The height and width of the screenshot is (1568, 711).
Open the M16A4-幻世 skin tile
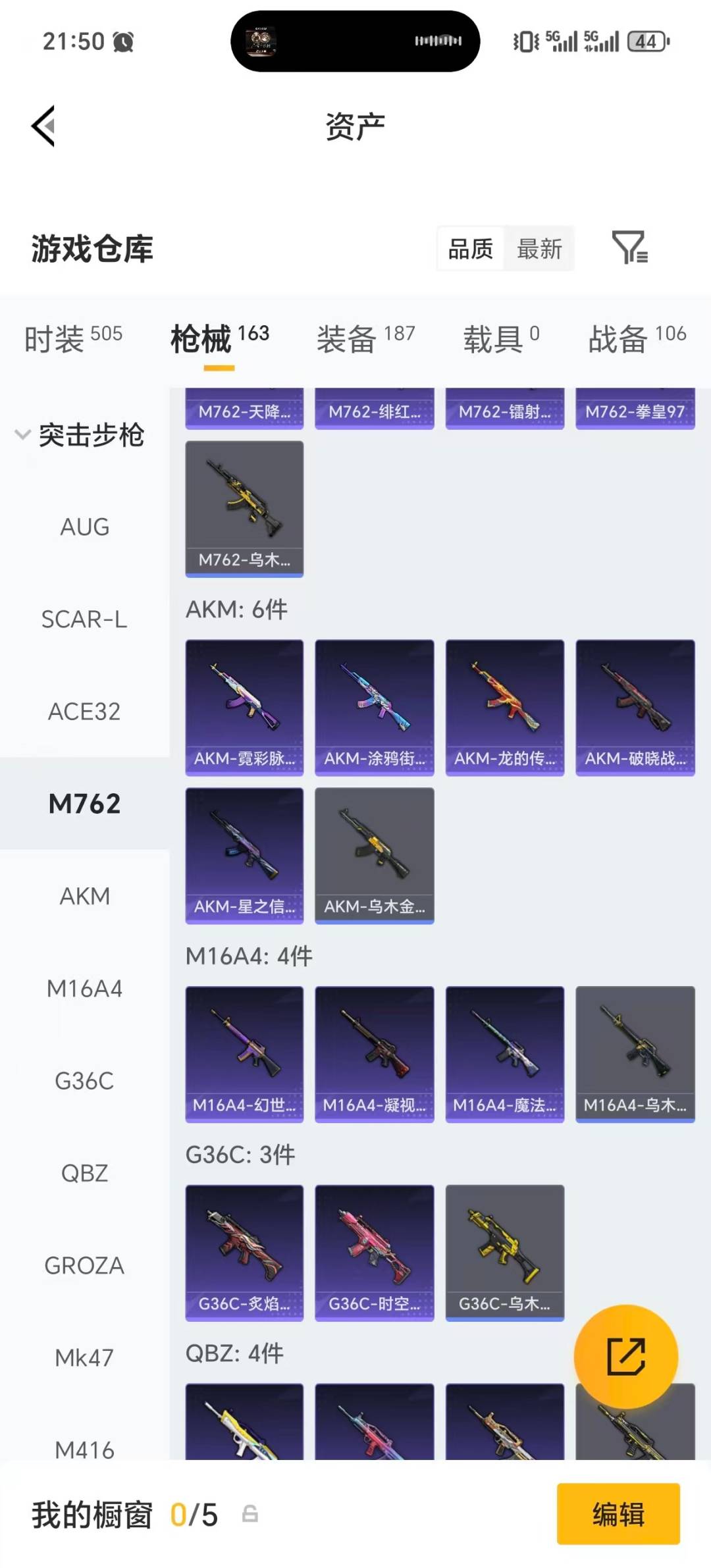(x=244, y=1053)
